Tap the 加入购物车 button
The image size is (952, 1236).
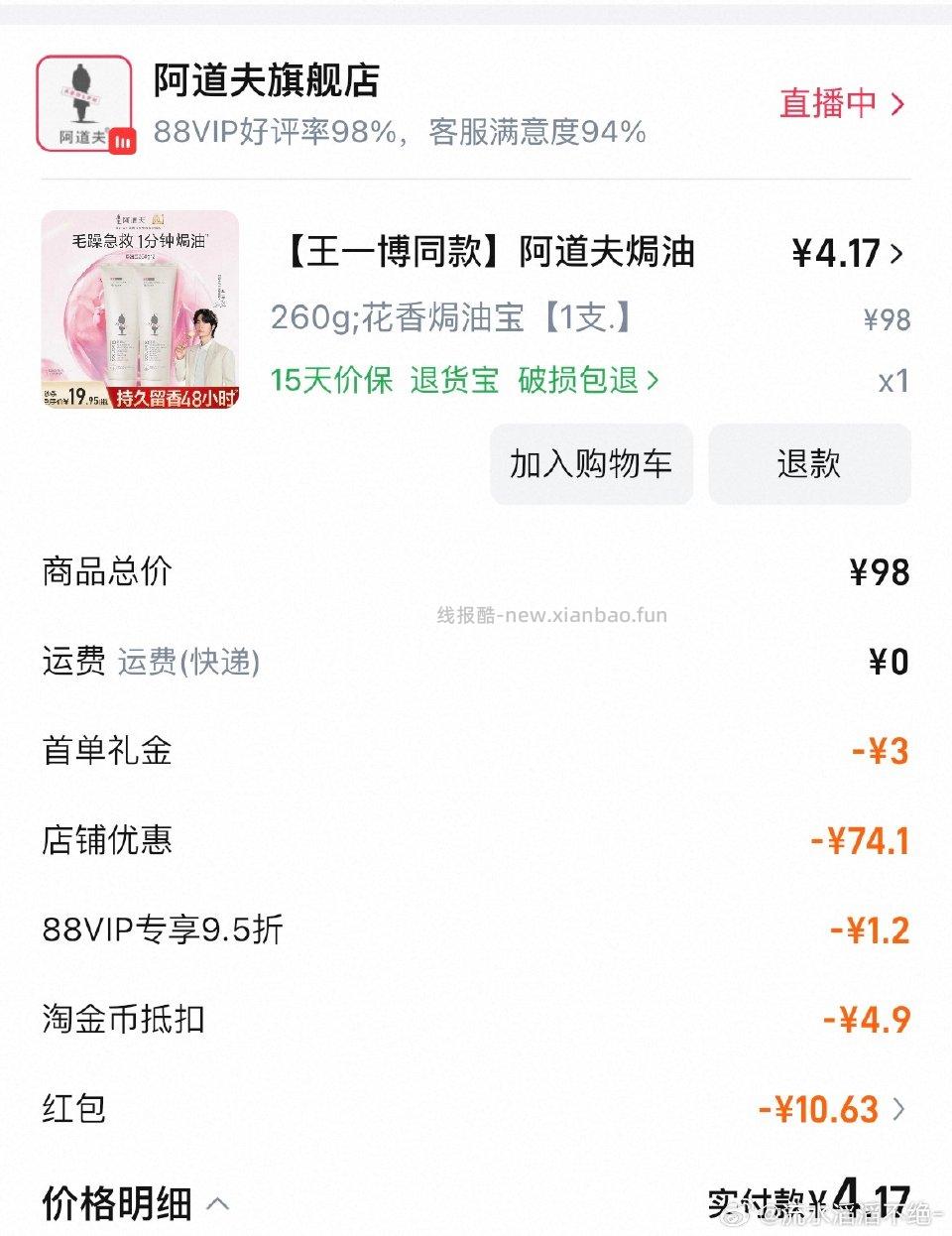tap(590, 464)
